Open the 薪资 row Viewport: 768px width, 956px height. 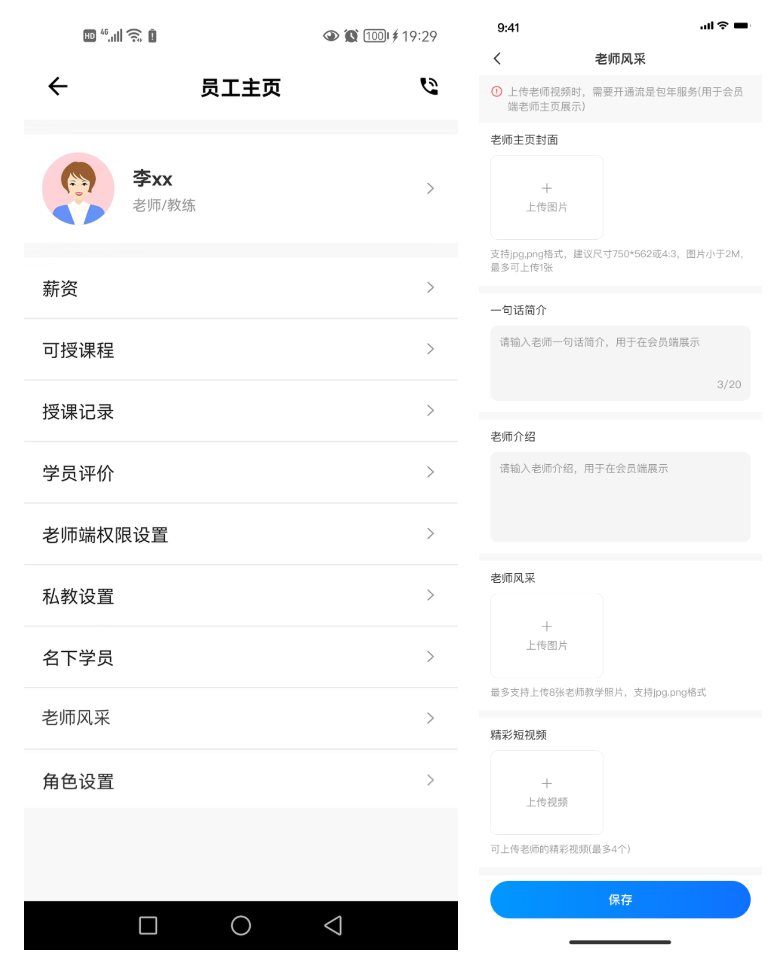point(240,288)
